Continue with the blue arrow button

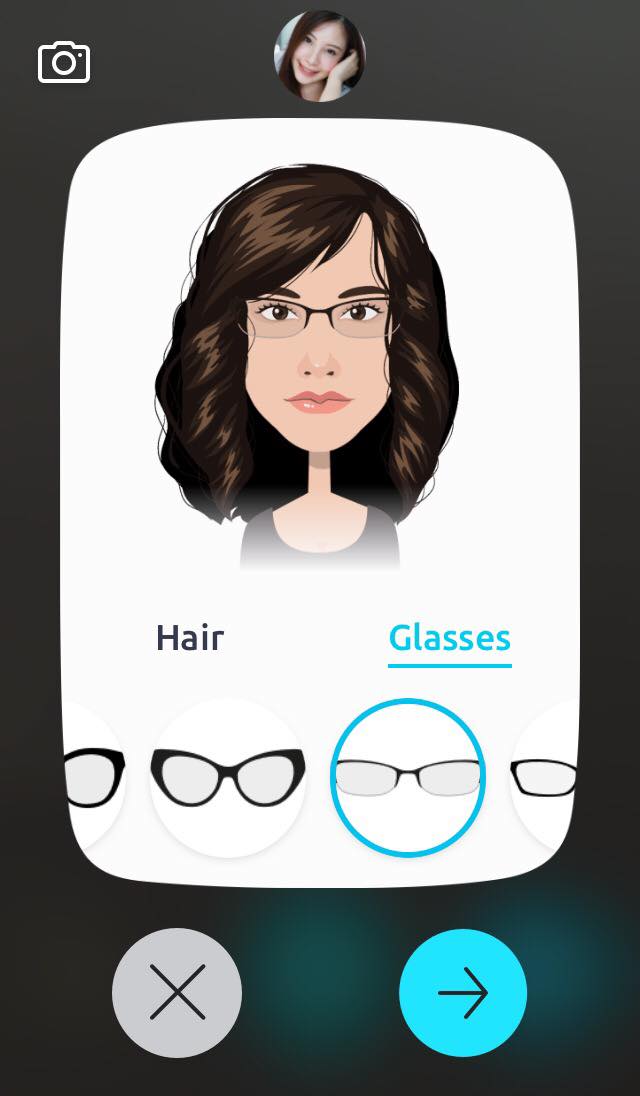coord(463,992)
